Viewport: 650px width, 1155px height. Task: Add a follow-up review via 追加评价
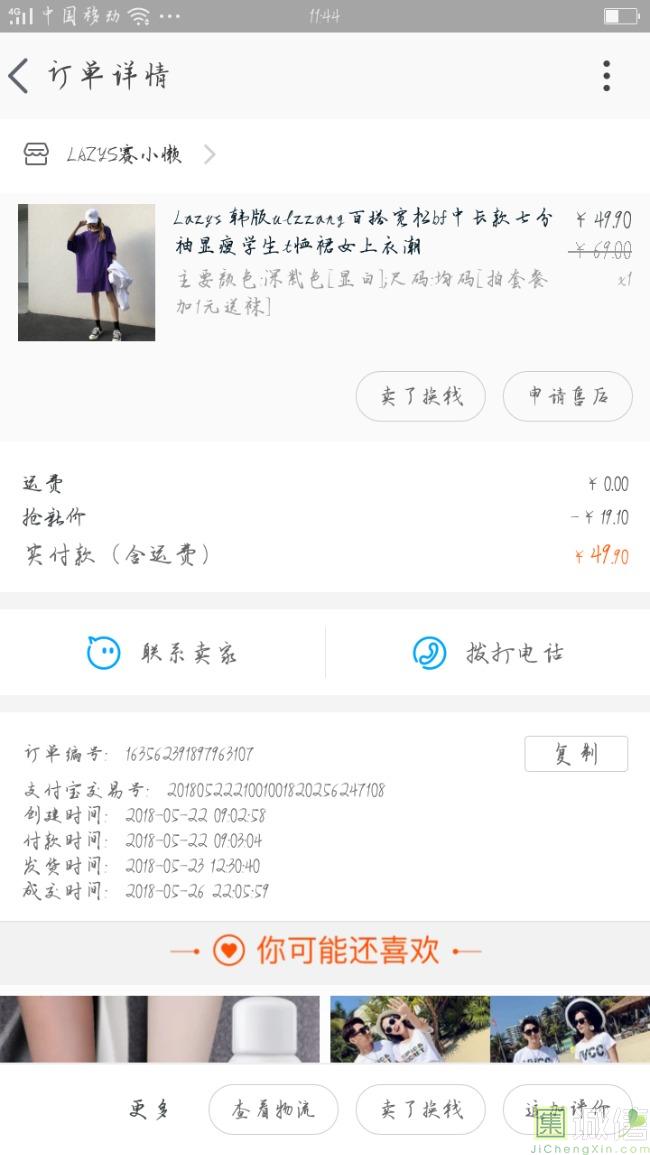pos(567,1109)
